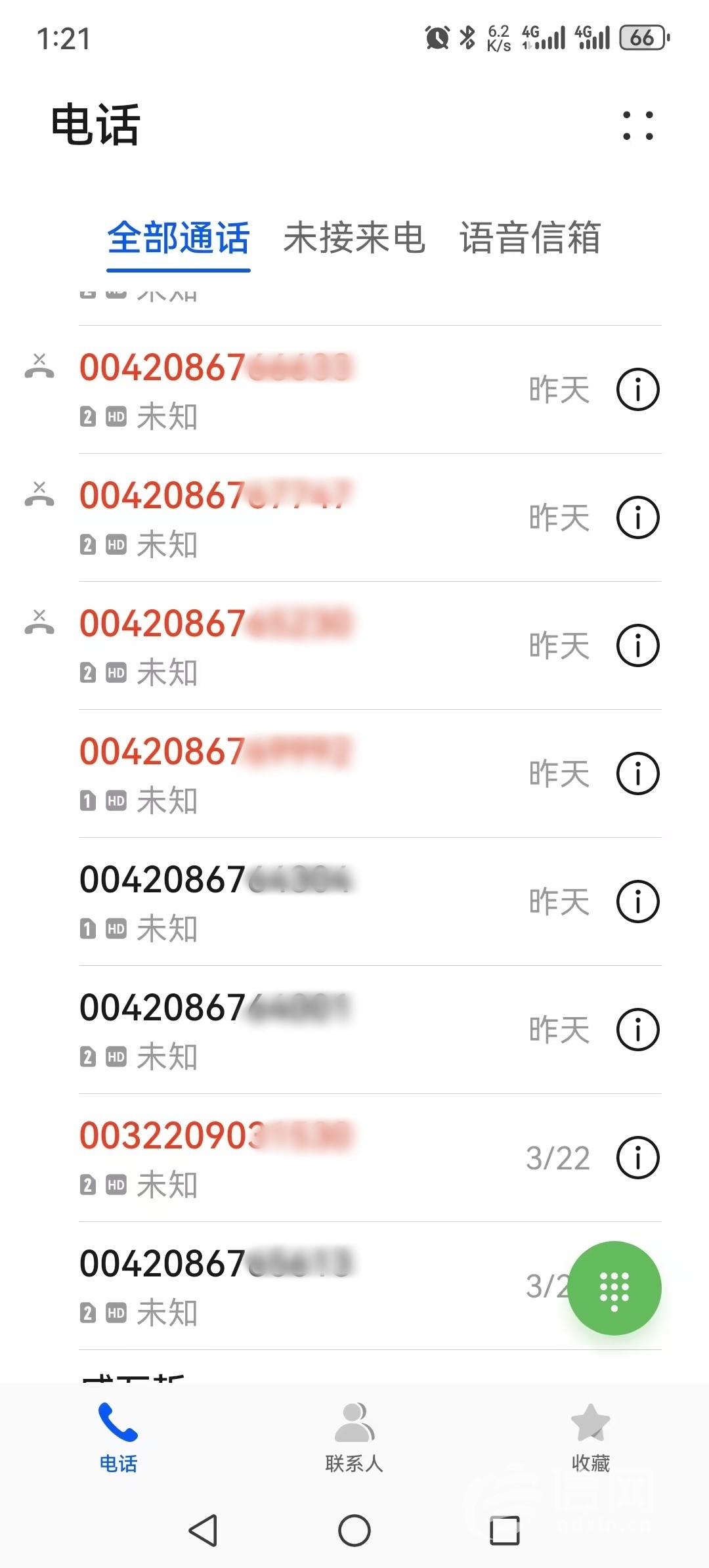
Task: Redial the black 00420867 SIM 1 call from 昨天
Action: (263, 901)
